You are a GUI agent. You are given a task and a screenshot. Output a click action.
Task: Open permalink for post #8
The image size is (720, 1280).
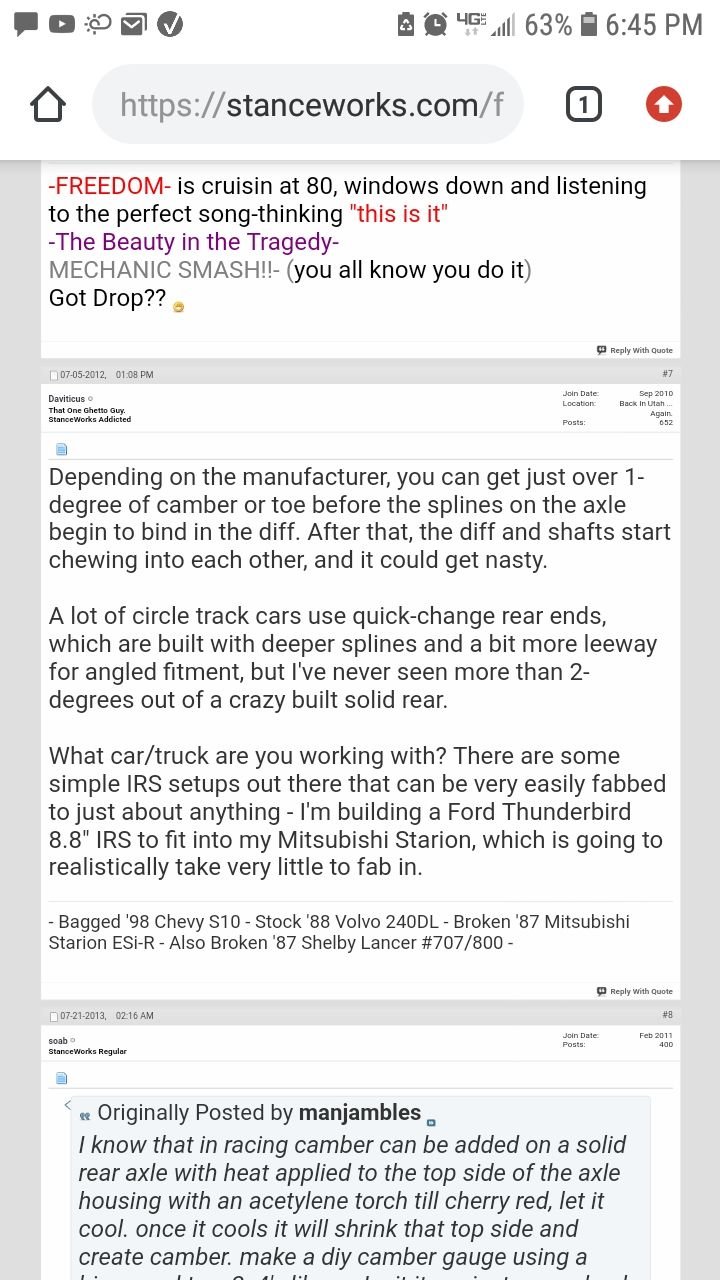pos(667,1015)
